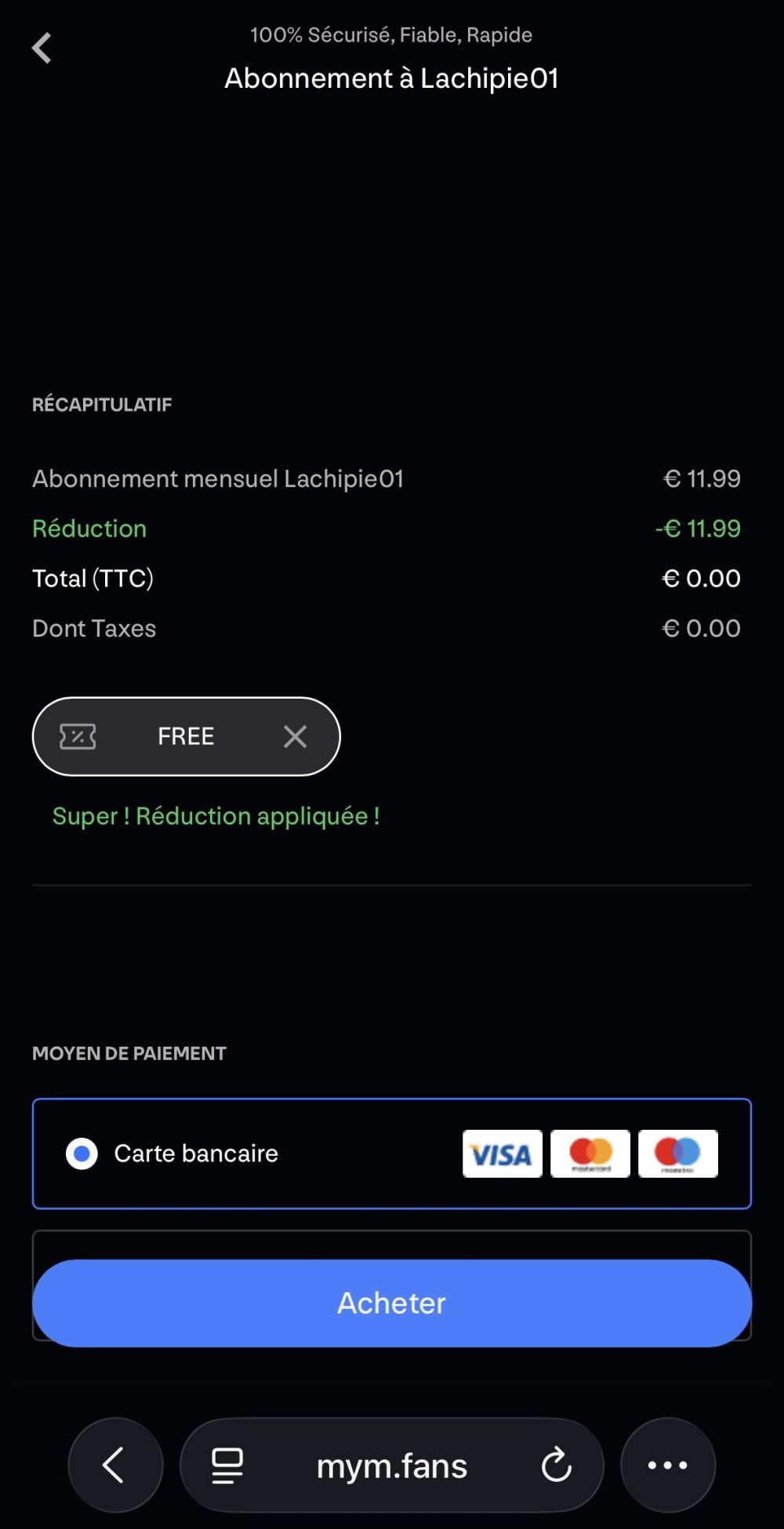Tap the Acheter button
The width and height of the screenshot is (784, 1529).
click(392, 1303)
